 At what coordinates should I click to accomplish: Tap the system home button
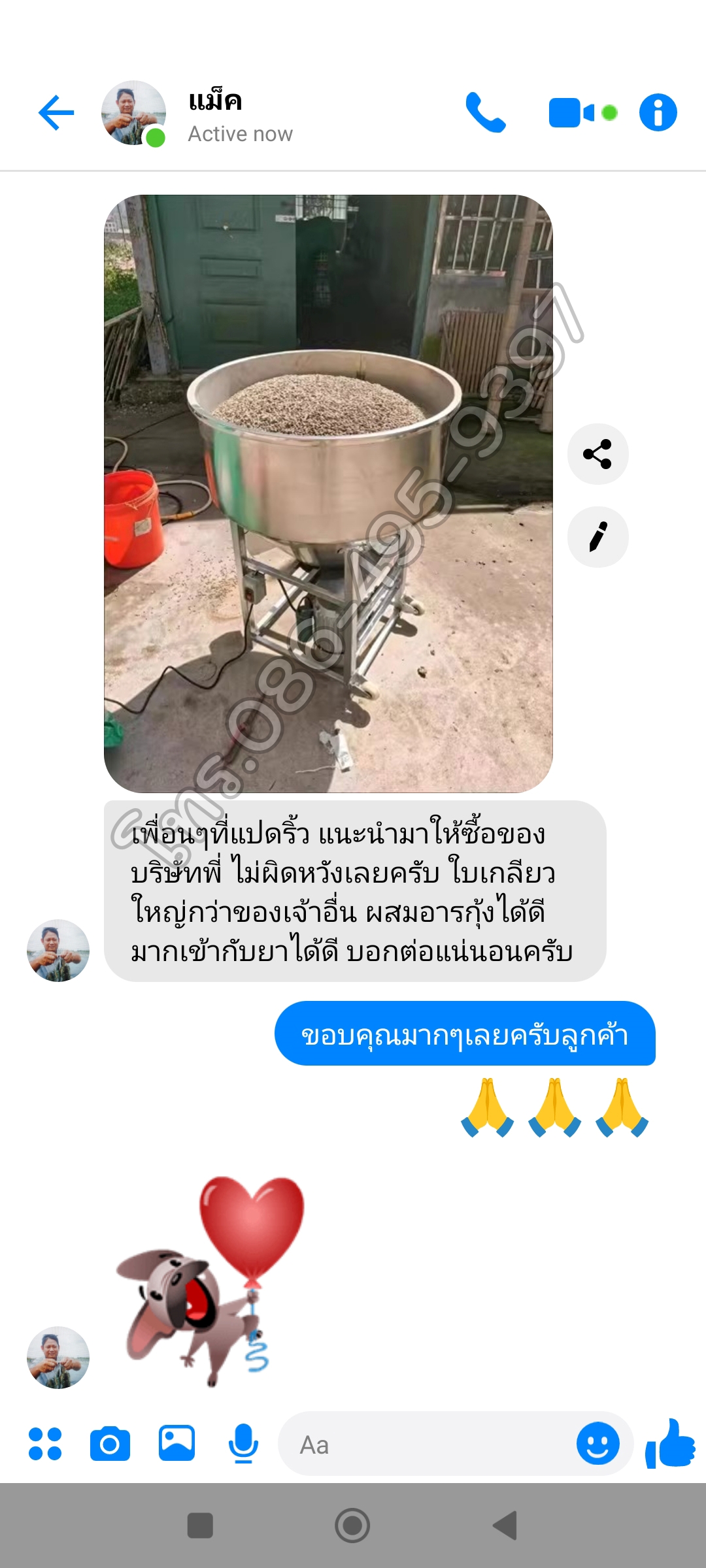(352, 1526)
